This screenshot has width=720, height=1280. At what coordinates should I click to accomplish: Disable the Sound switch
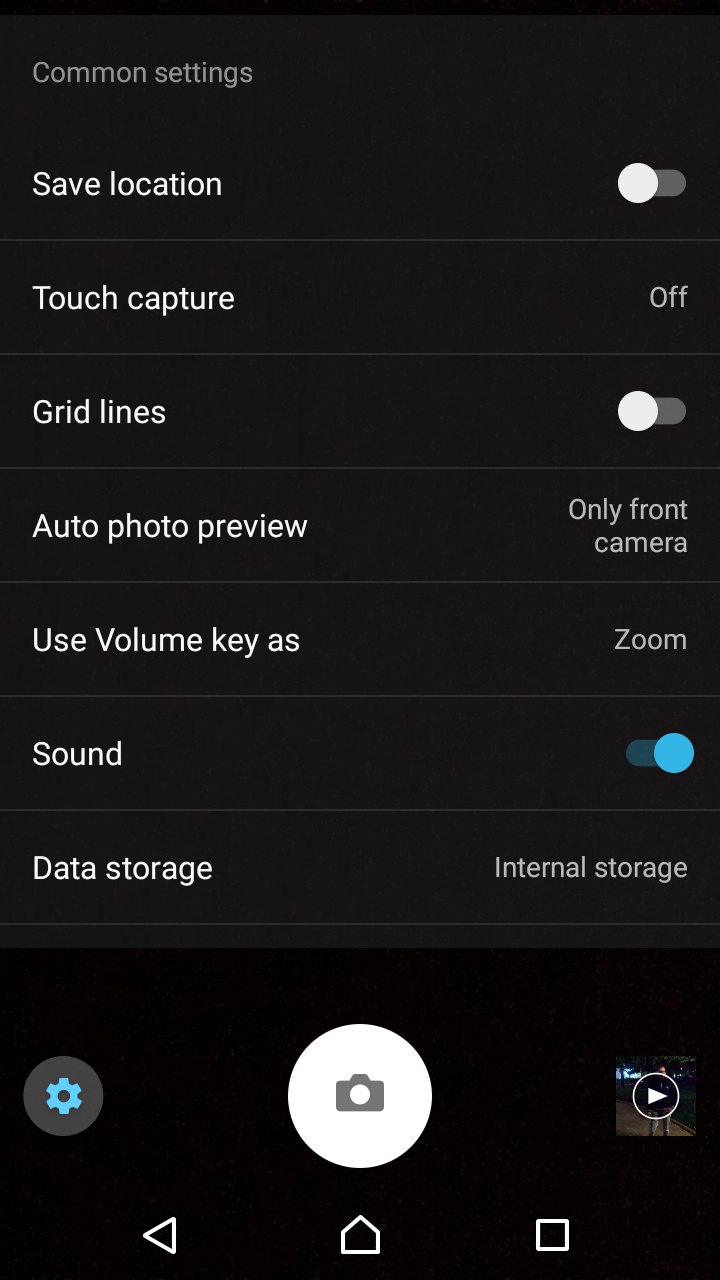point(660,753)
